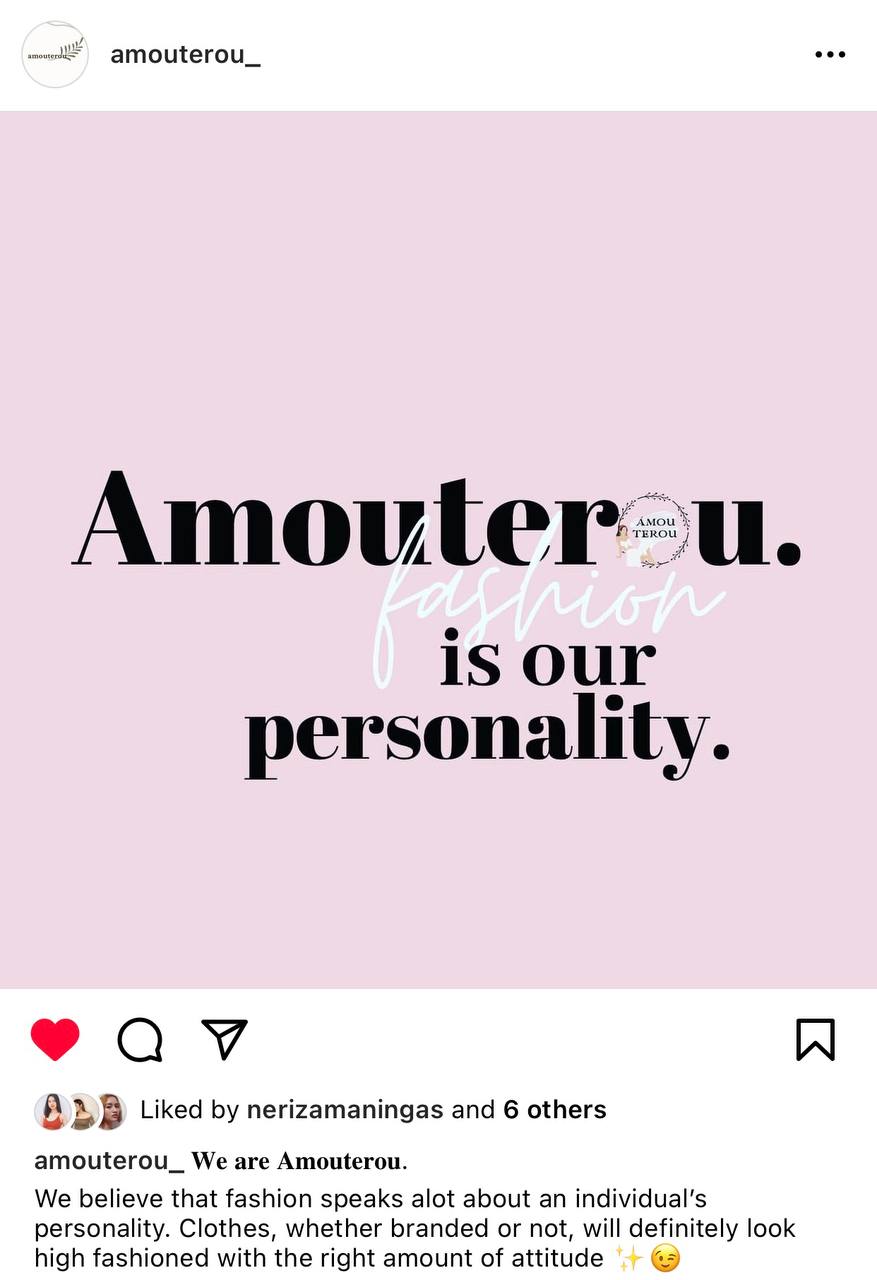
Task: Bookmark this Amouterou post
Action: (815, 1040)
